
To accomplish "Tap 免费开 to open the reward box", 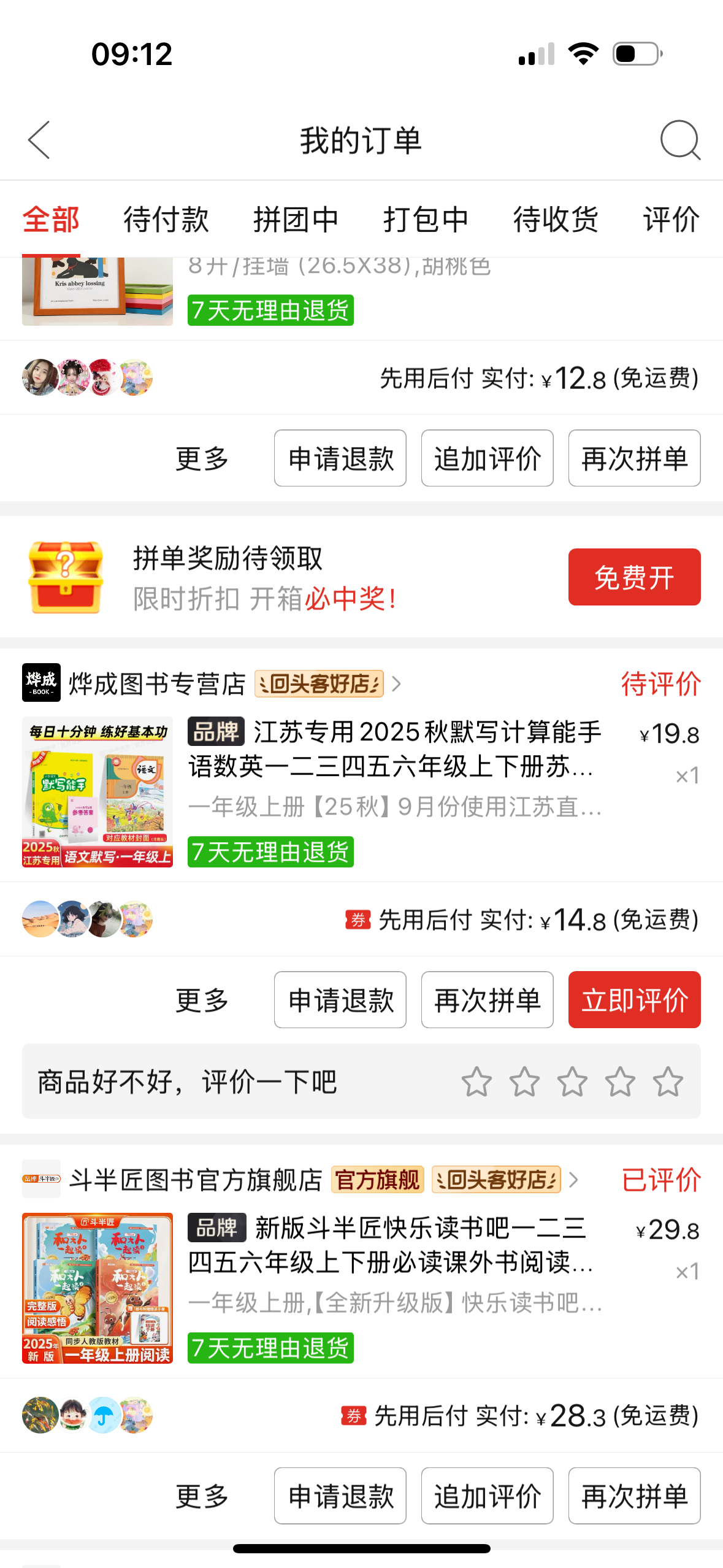I will coord(633,577).
